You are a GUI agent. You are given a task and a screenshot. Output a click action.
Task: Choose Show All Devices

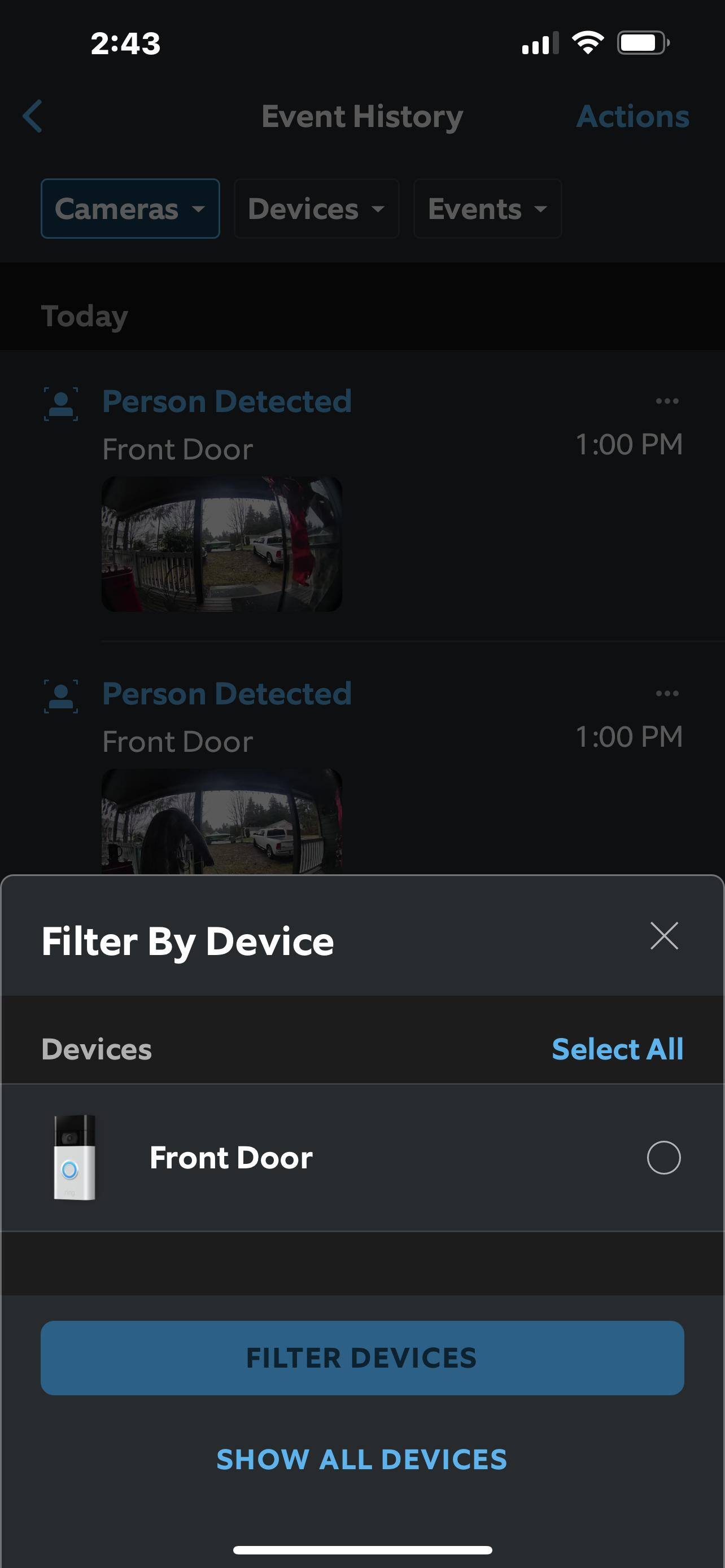click(362, 1459)
